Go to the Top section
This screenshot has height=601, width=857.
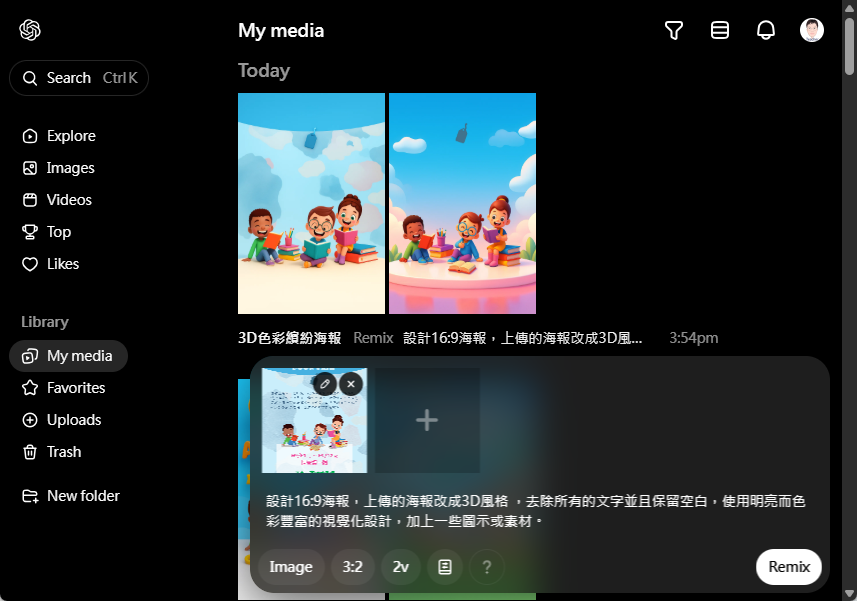(x=58, y=232)
